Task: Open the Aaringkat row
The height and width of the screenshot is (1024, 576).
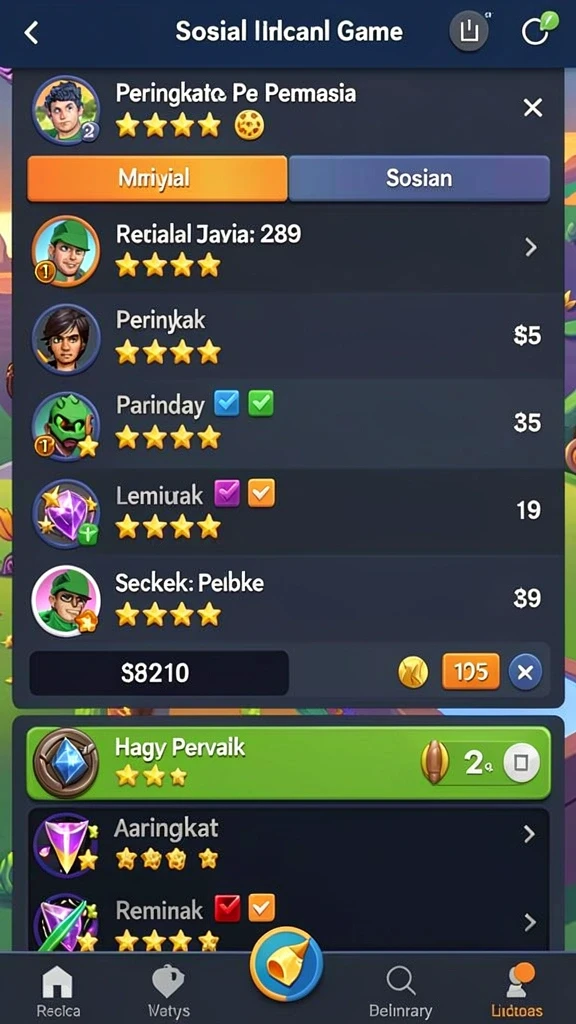Action: click(288, 842)
